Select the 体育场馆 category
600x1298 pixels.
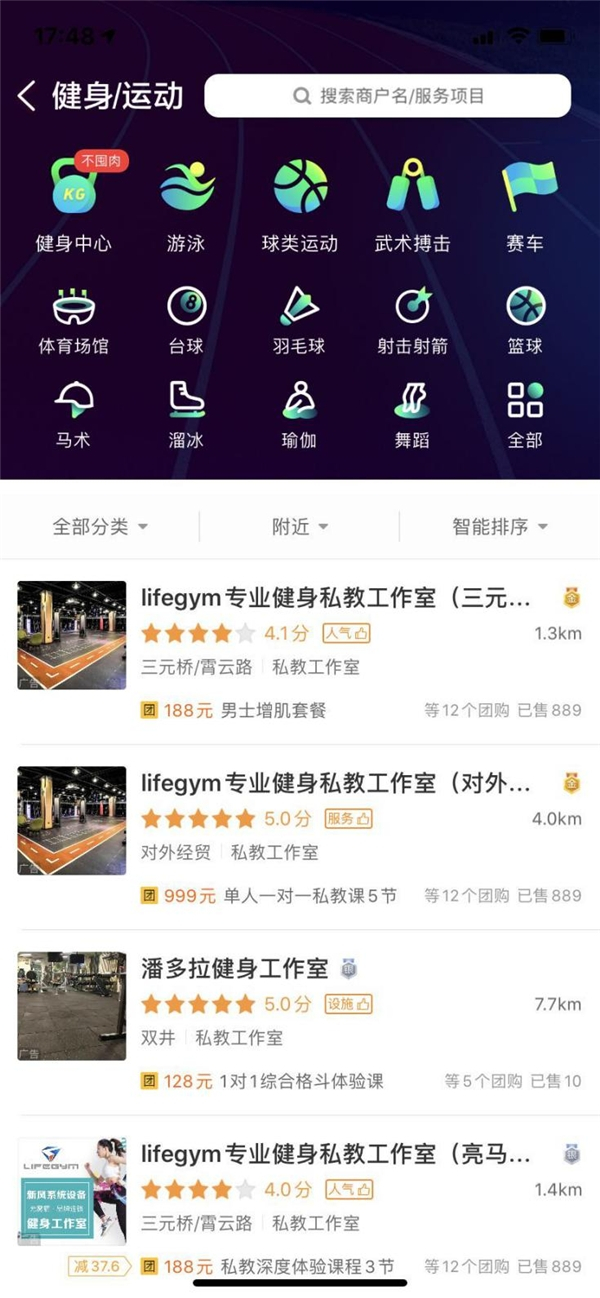(73, 320)
